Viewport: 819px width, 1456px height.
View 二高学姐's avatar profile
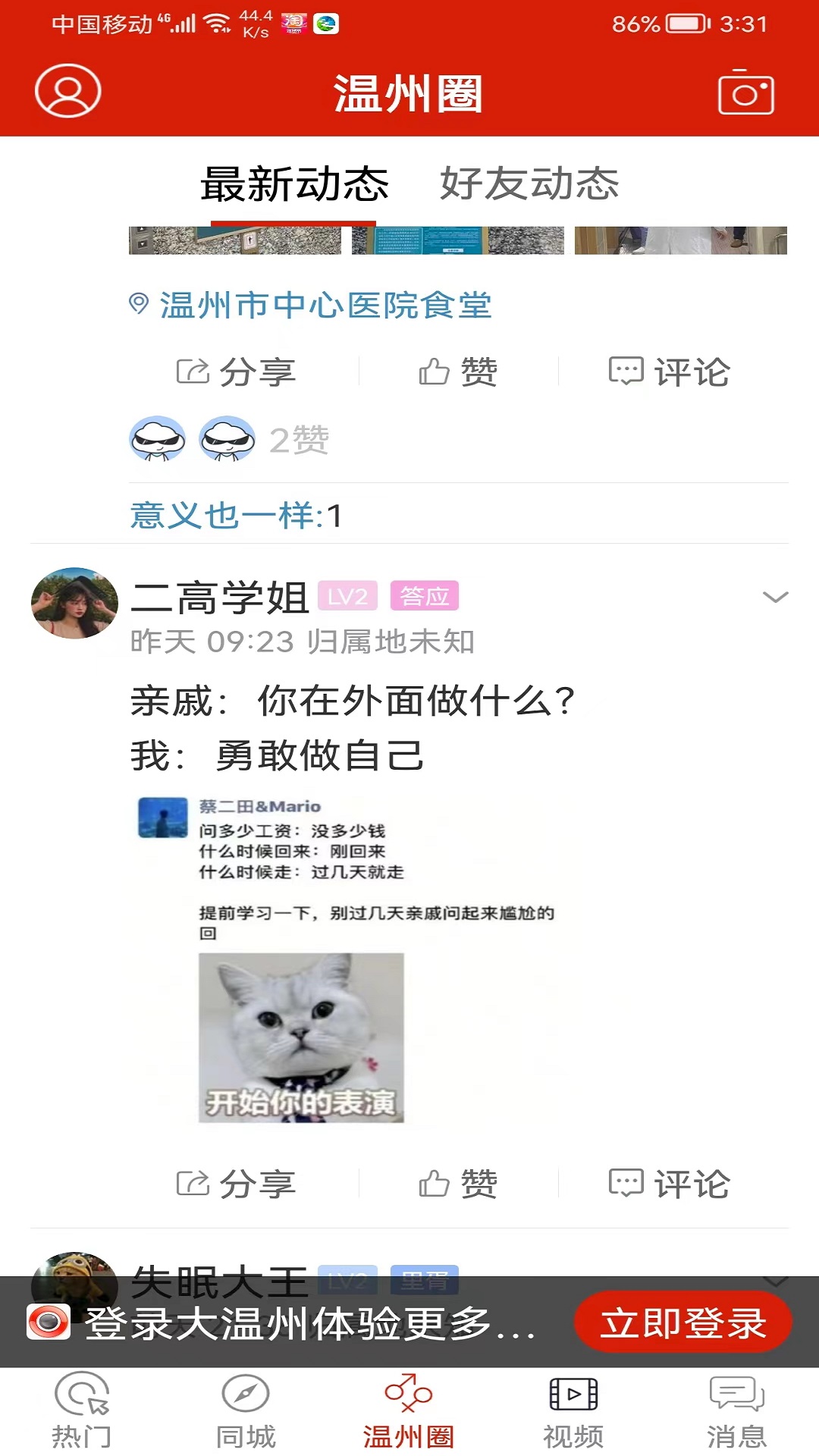pyautogui.click(x=74, y=603)
